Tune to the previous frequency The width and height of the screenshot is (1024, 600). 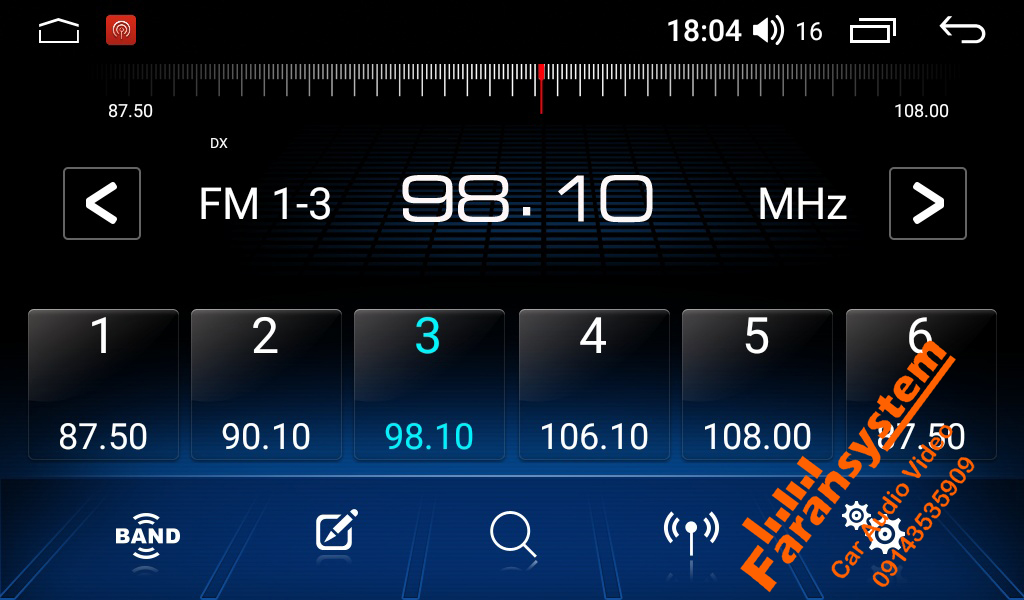[102, 204]
